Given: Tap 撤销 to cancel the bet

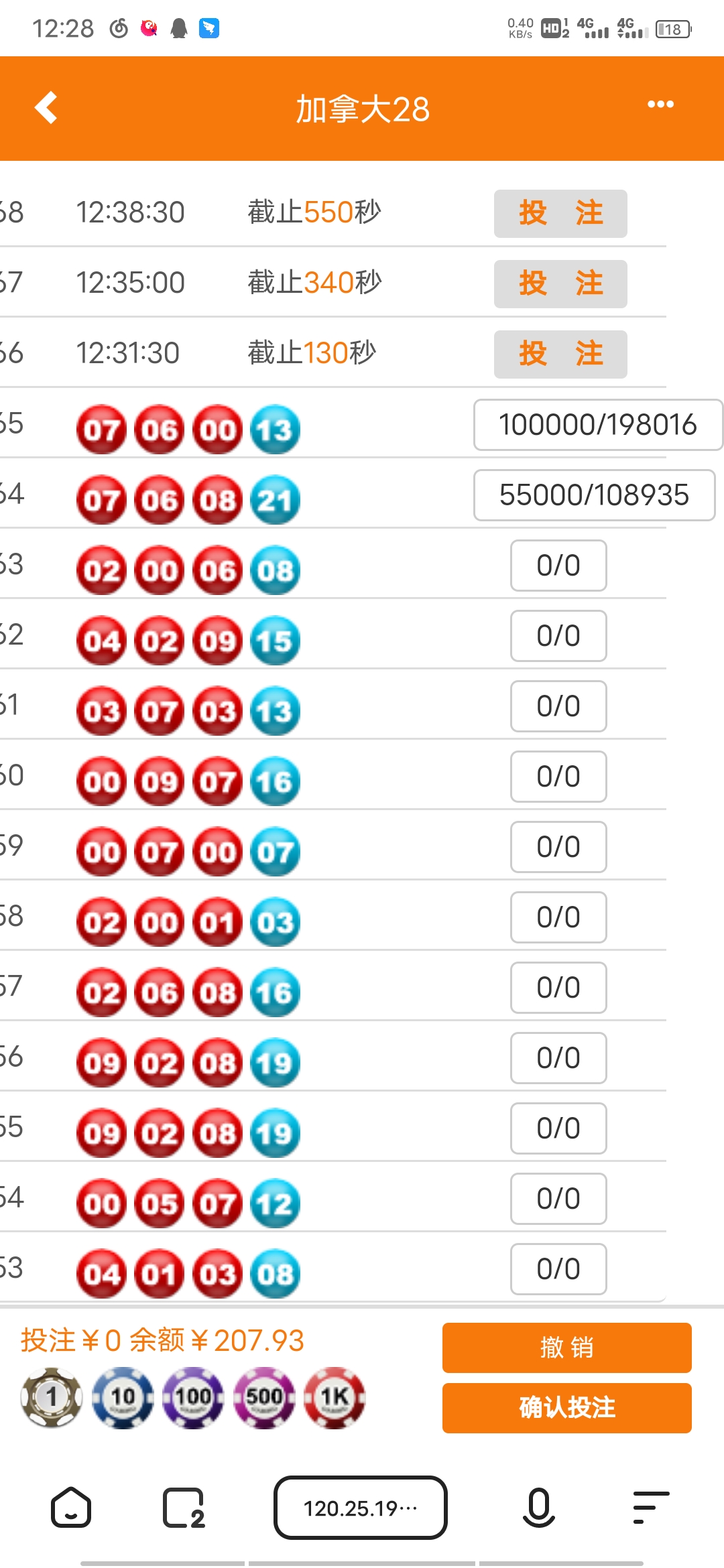Looking at the screenshot, I should tap(566, 1348).
